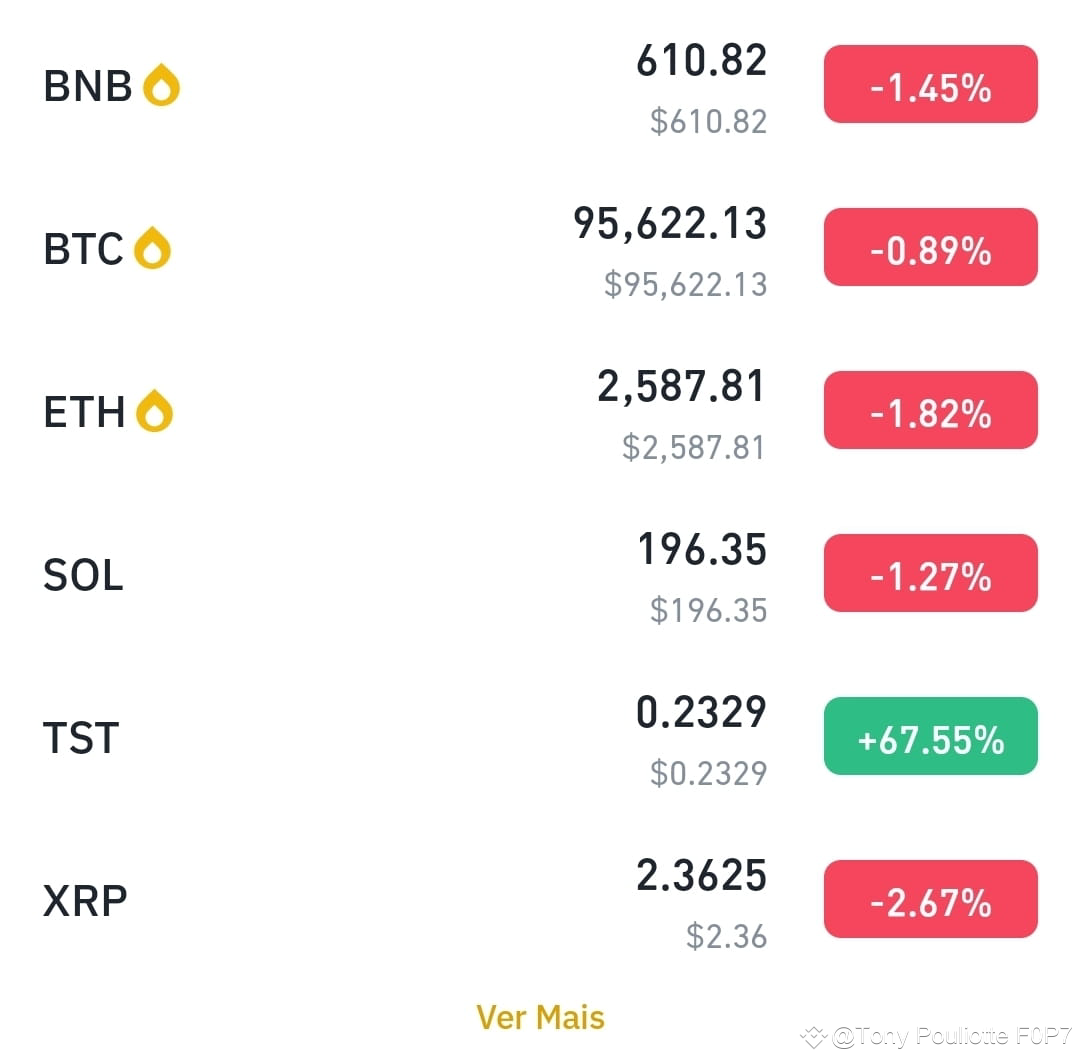Tap the XRP listing

point(540,900)
